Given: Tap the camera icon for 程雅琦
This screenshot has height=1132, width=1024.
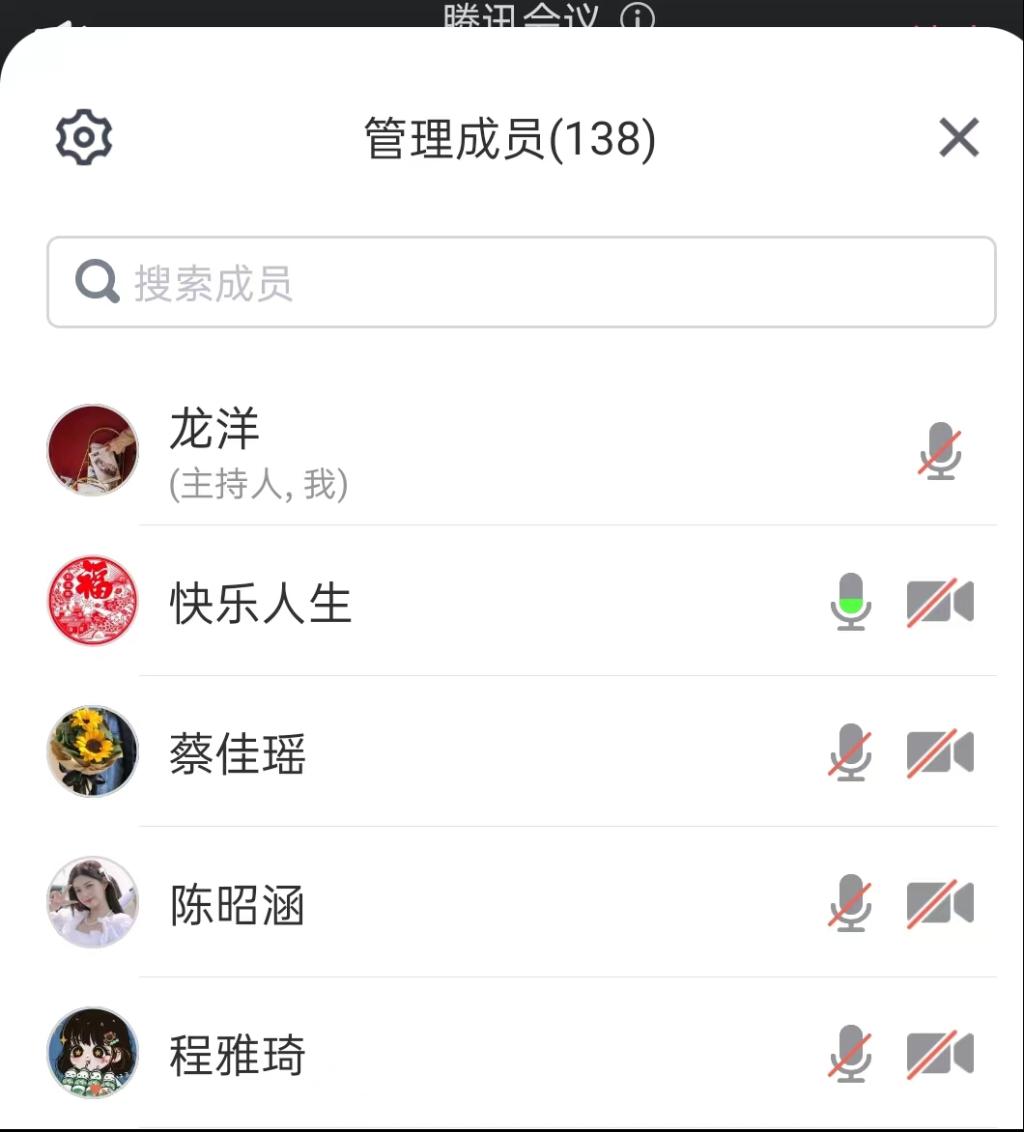Looking at the screenshot, I should tap(940, 1054).
